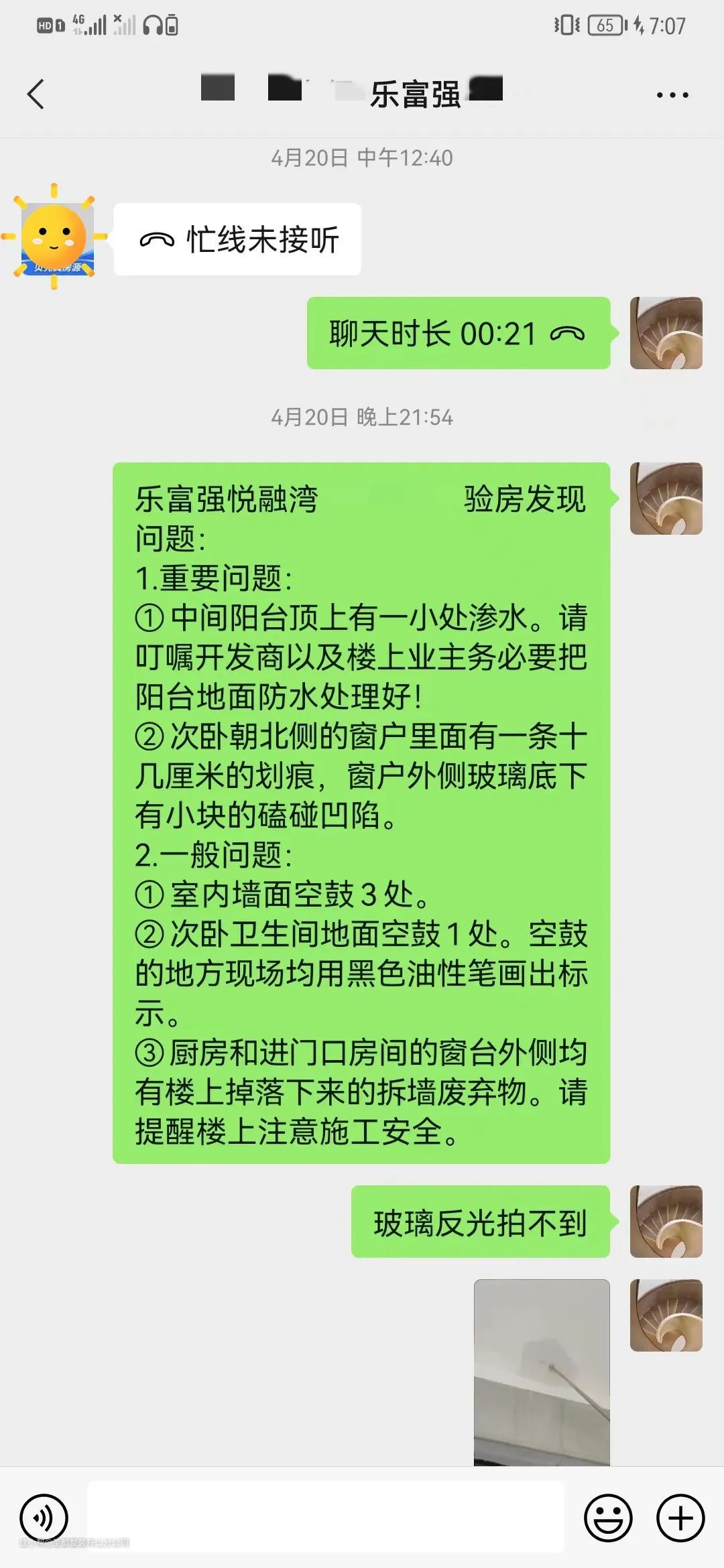Open my avatar beside 玻璃反光拍不到
724x1568 pixels.
666,1222
